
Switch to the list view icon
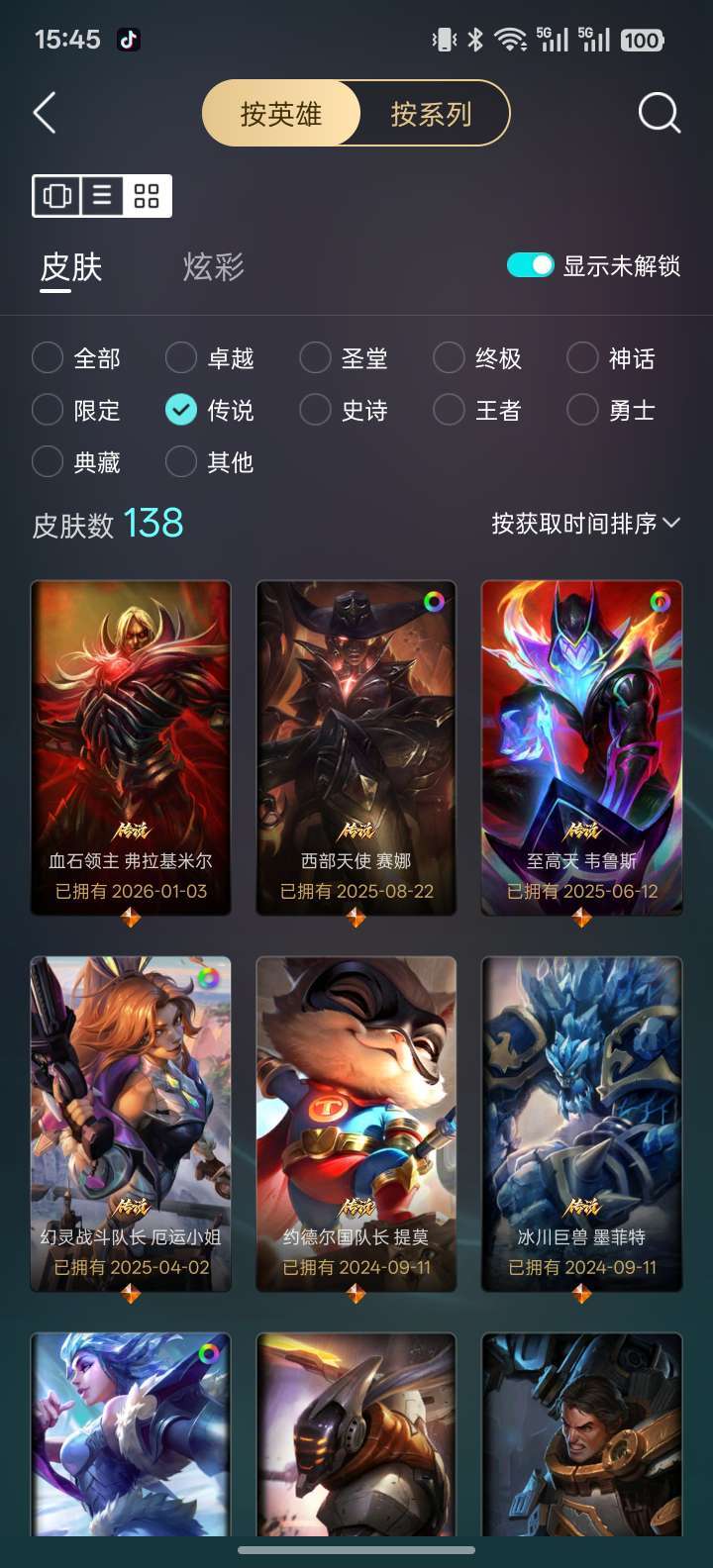102,196
